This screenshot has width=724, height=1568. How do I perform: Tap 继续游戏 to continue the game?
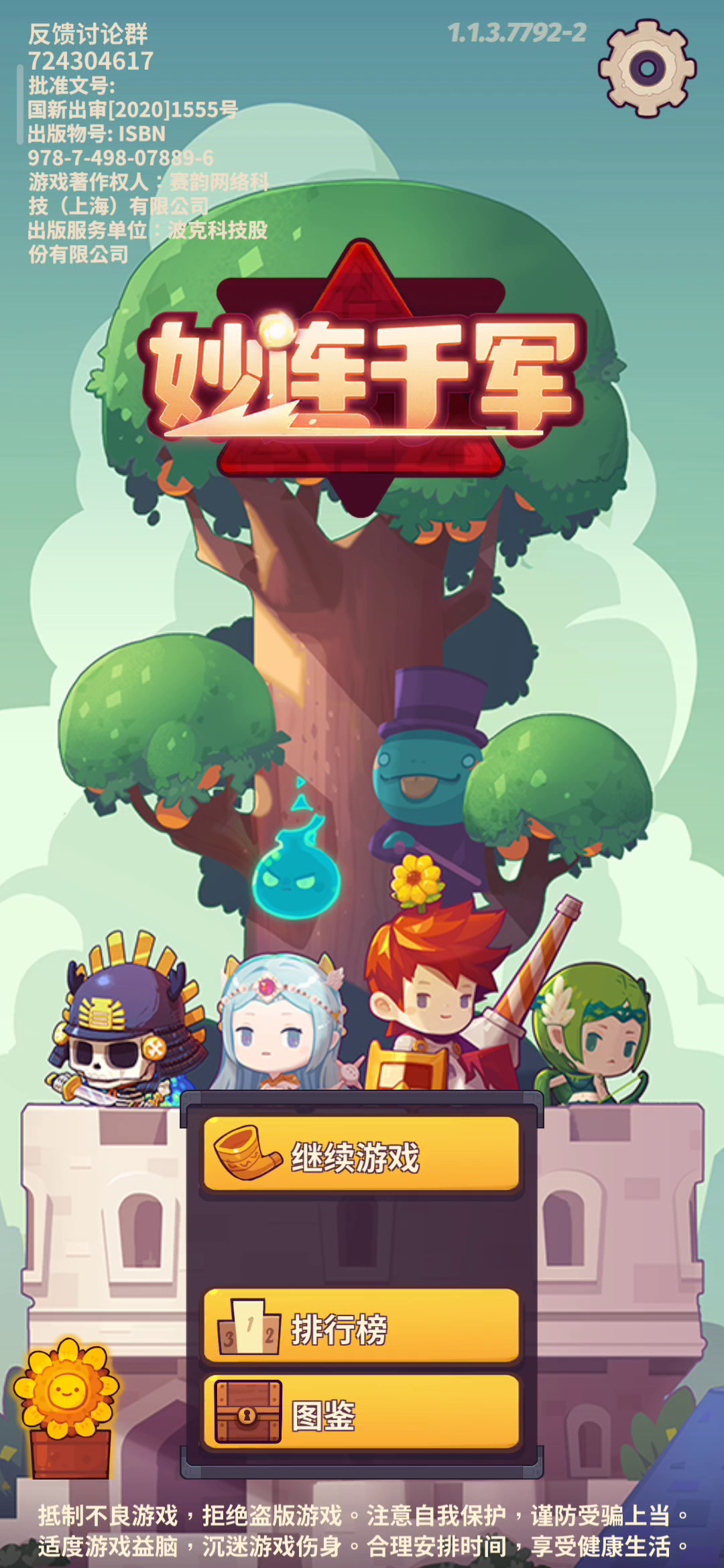(361, 1155)
